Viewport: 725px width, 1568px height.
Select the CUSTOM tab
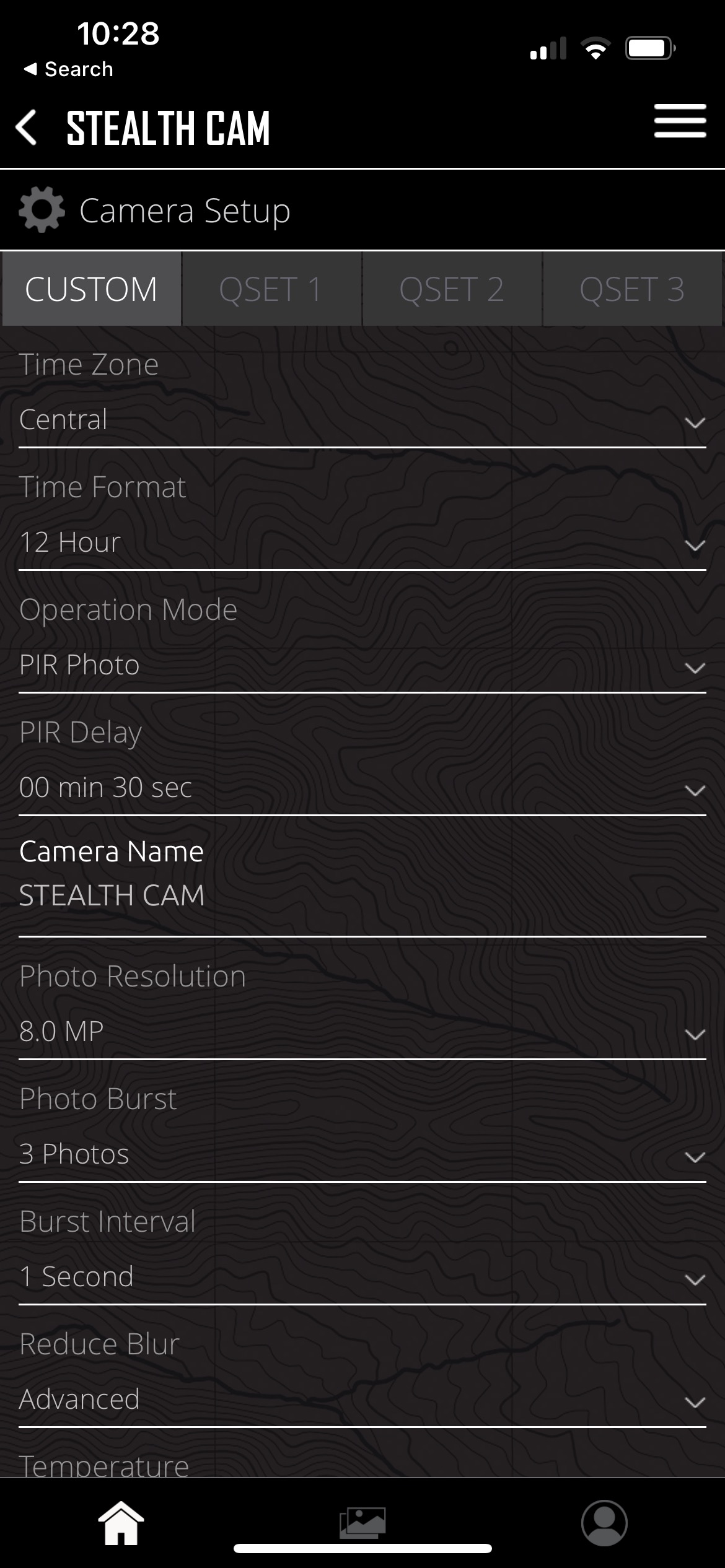click(92, 289)
